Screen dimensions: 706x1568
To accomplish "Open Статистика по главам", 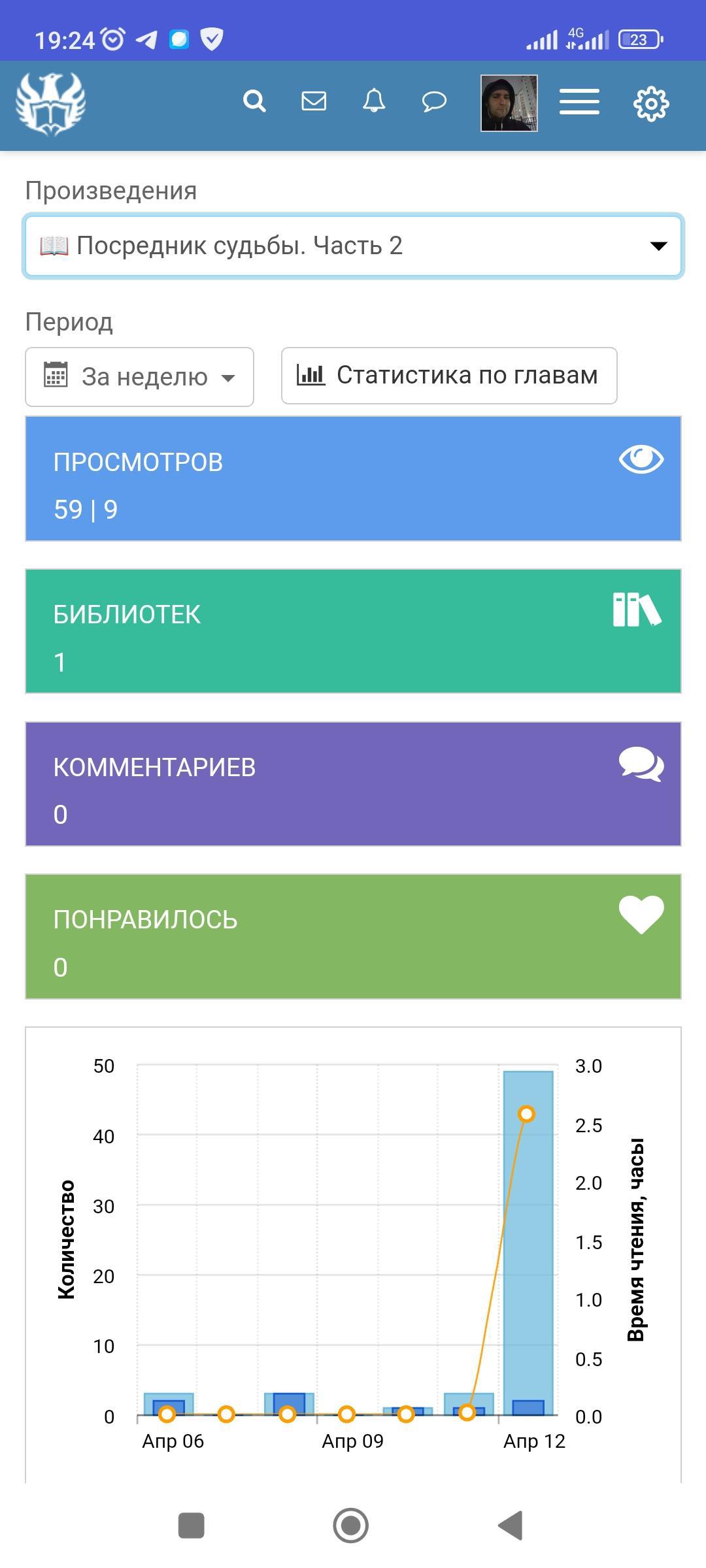I will coord(449,376).
